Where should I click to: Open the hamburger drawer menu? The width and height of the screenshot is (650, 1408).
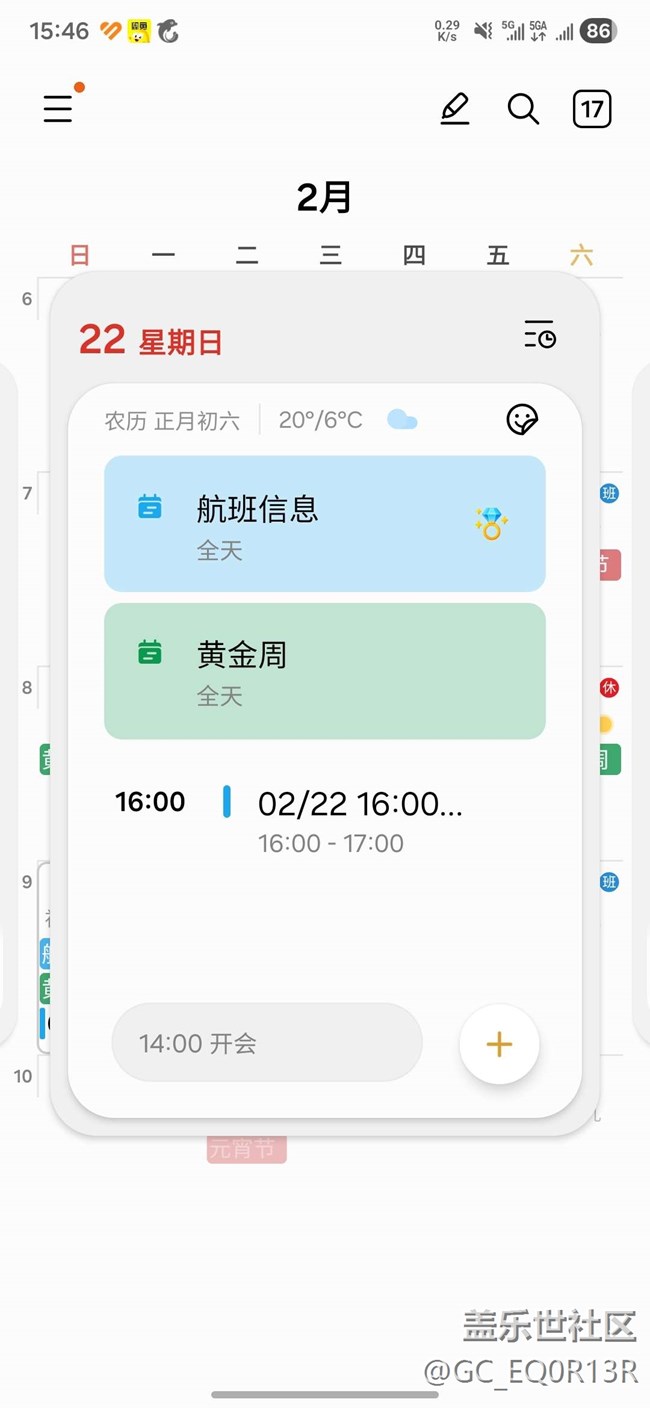[x=58, y=108]
